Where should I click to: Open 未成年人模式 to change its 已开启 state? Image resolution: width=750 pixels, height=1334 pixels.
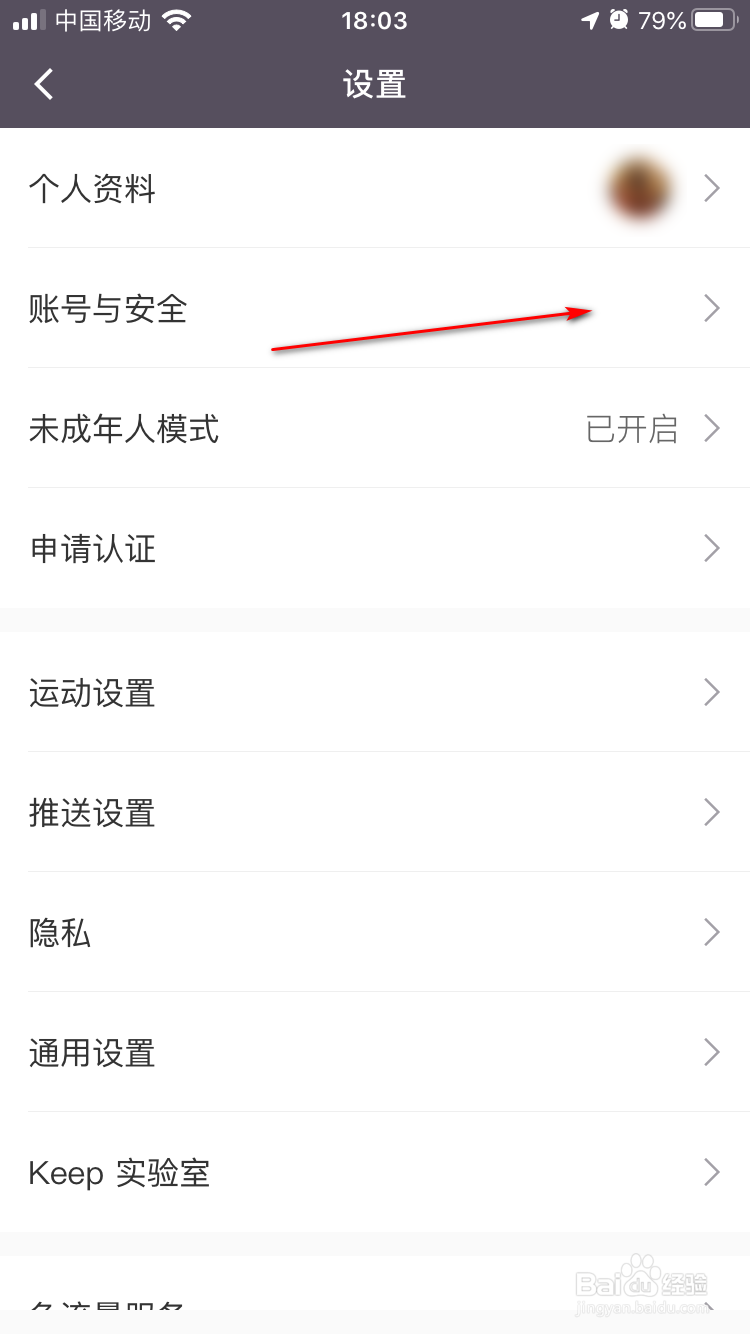point(375,429)
